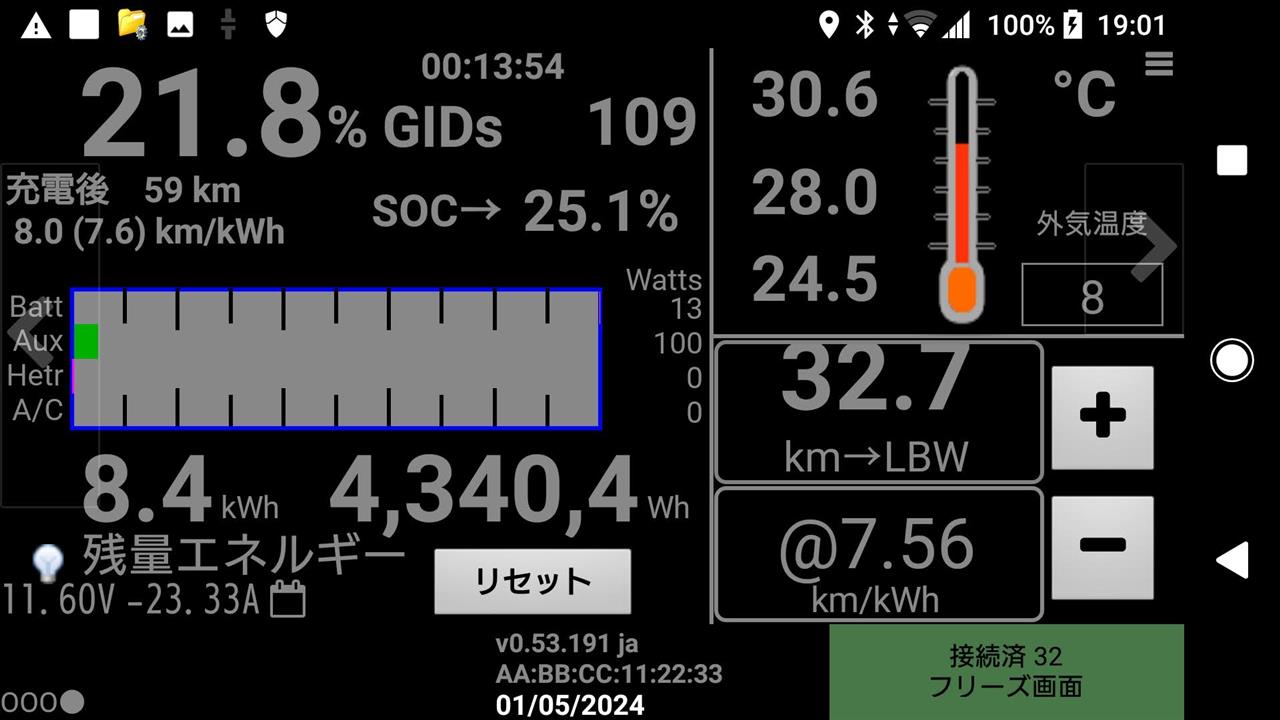Return home with the system home button
Viewport: 1280px width, 720px height.
point(1232,360)
